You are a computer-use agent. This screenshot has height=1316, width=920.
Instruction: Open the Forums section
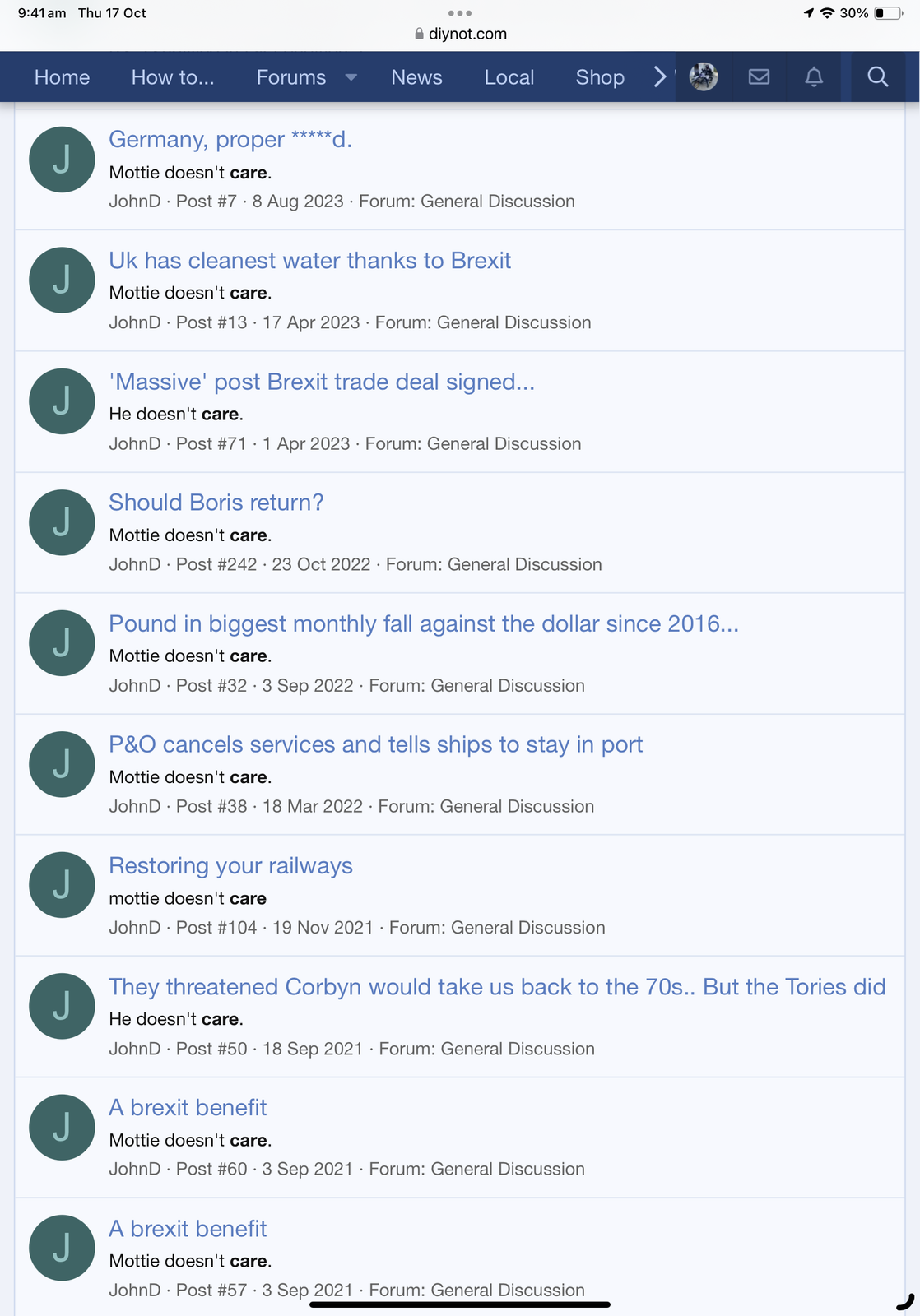[x=290, y=77]
